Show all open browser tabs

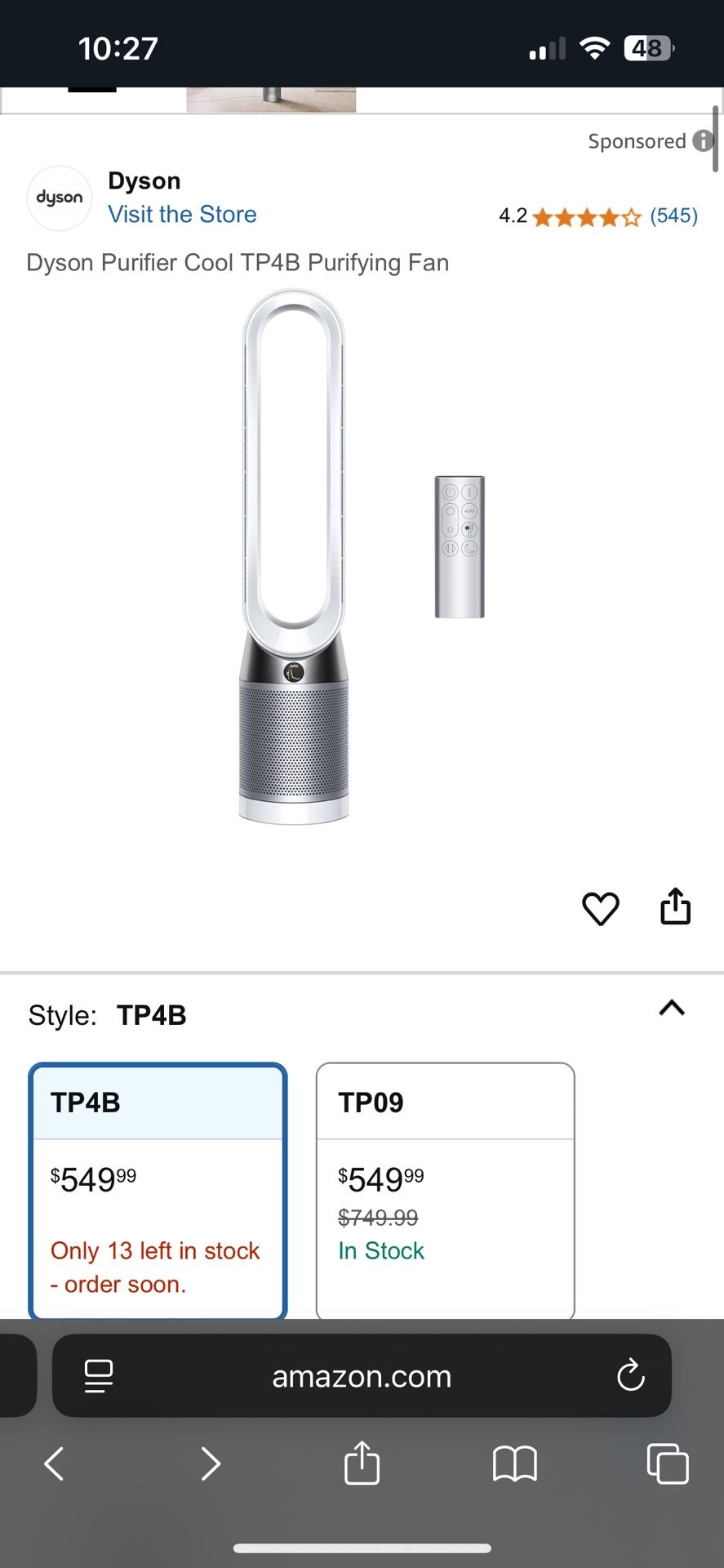coord(667,1463)
